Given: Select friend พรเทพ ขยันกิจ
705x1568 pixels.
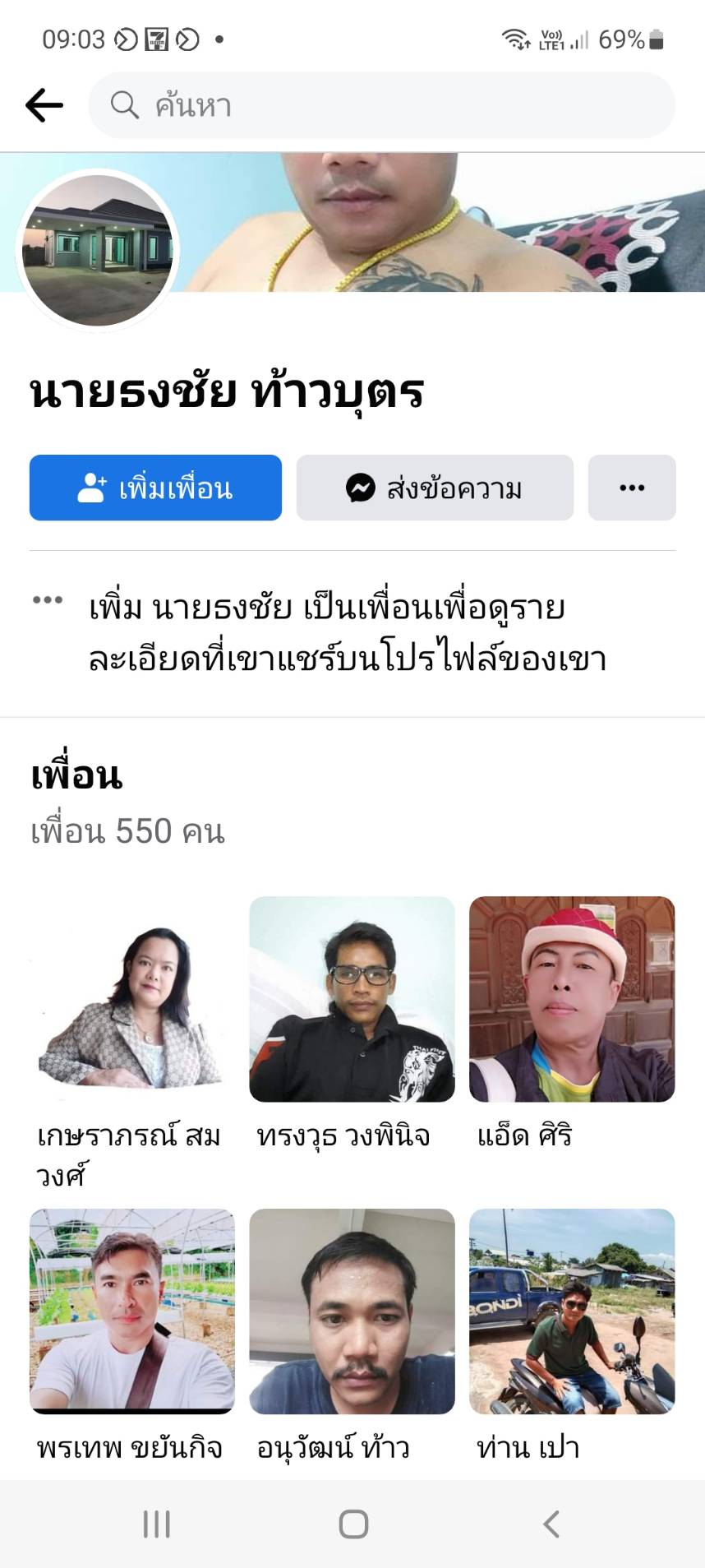Looking at the screenshot, I should coord(131,1311).
